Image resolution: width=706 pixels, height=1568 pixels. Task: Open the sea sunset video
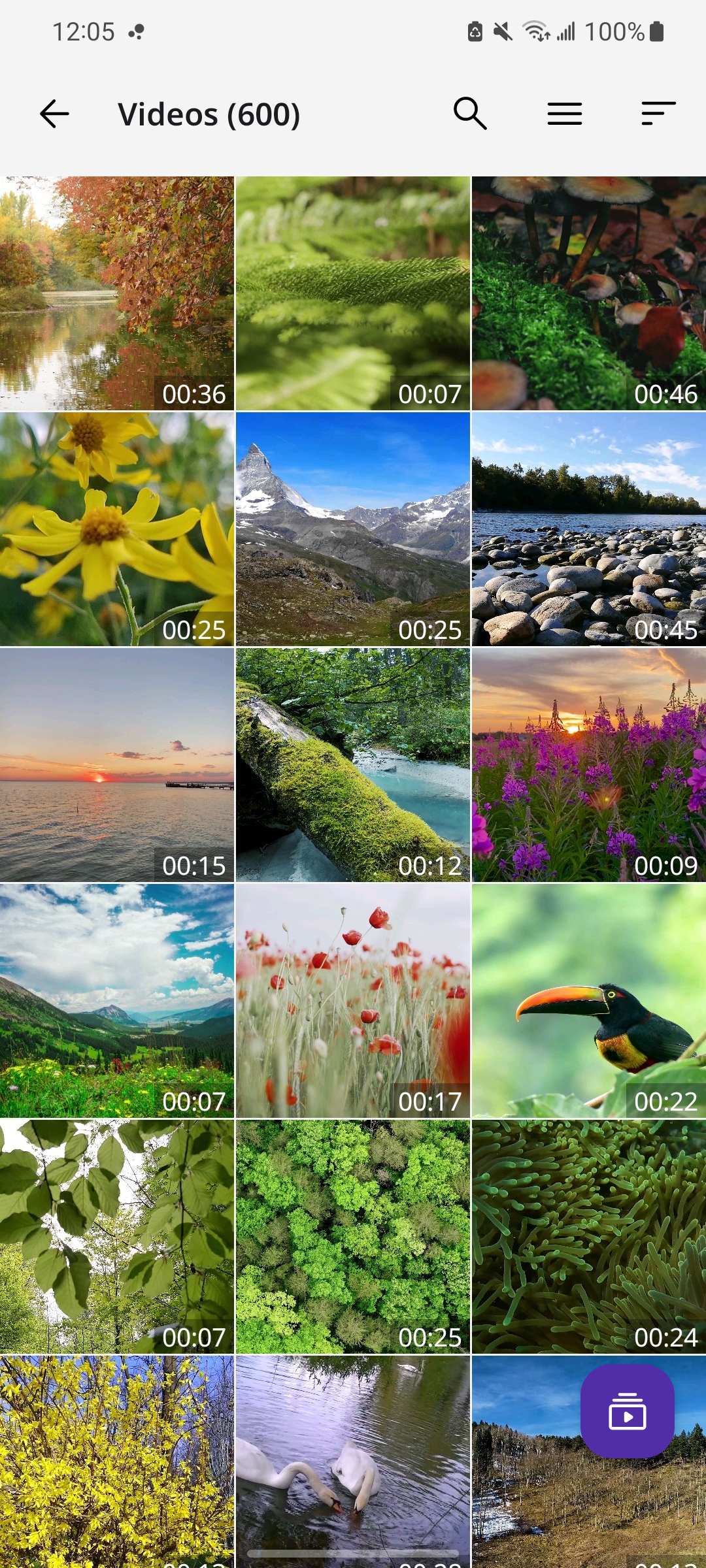[117, 765]
